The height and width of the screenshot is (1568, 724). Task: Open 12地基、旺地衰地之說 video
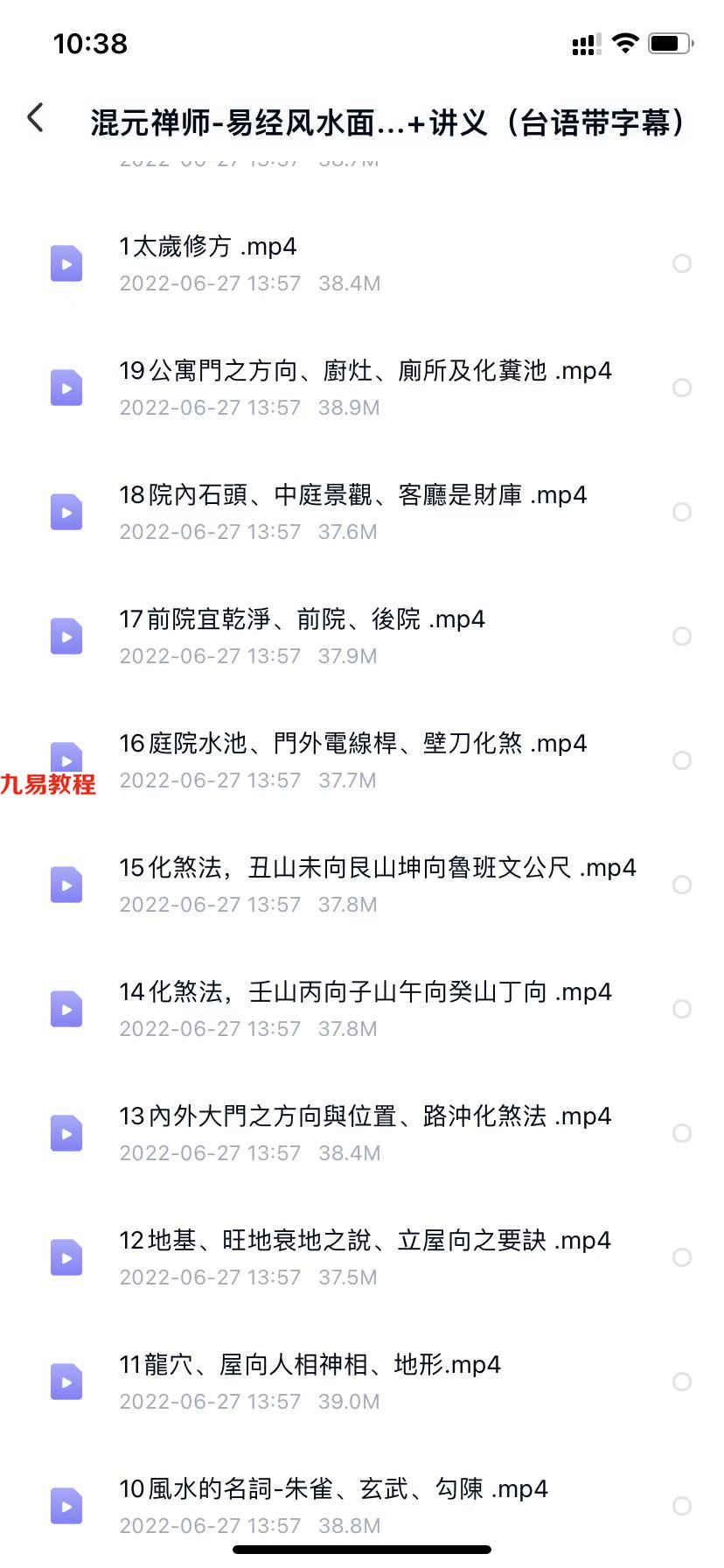362,1257
